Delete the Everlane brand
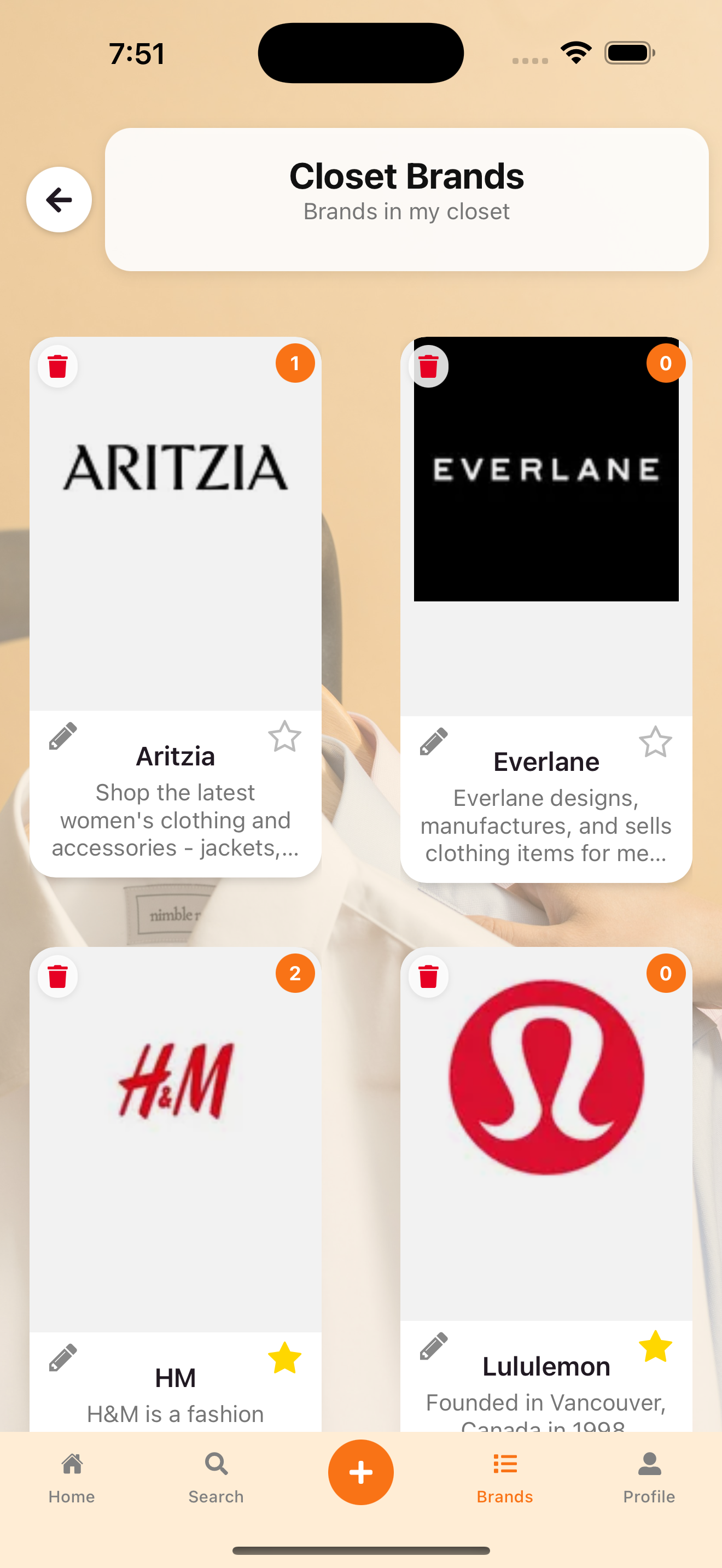 click(429, 366)
